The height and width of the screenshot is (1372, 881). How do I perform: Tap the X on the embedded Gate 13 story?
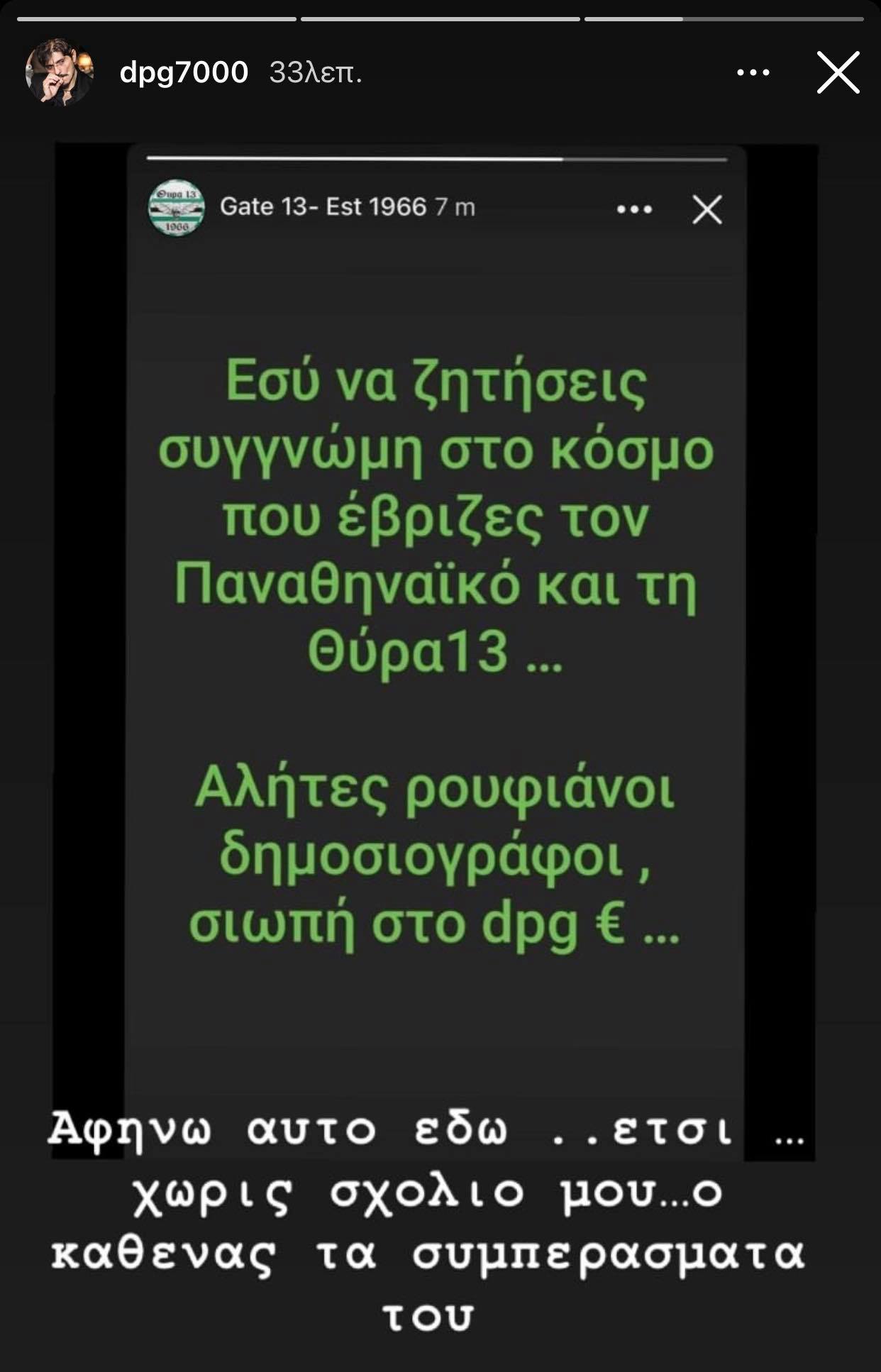point(706,209)
